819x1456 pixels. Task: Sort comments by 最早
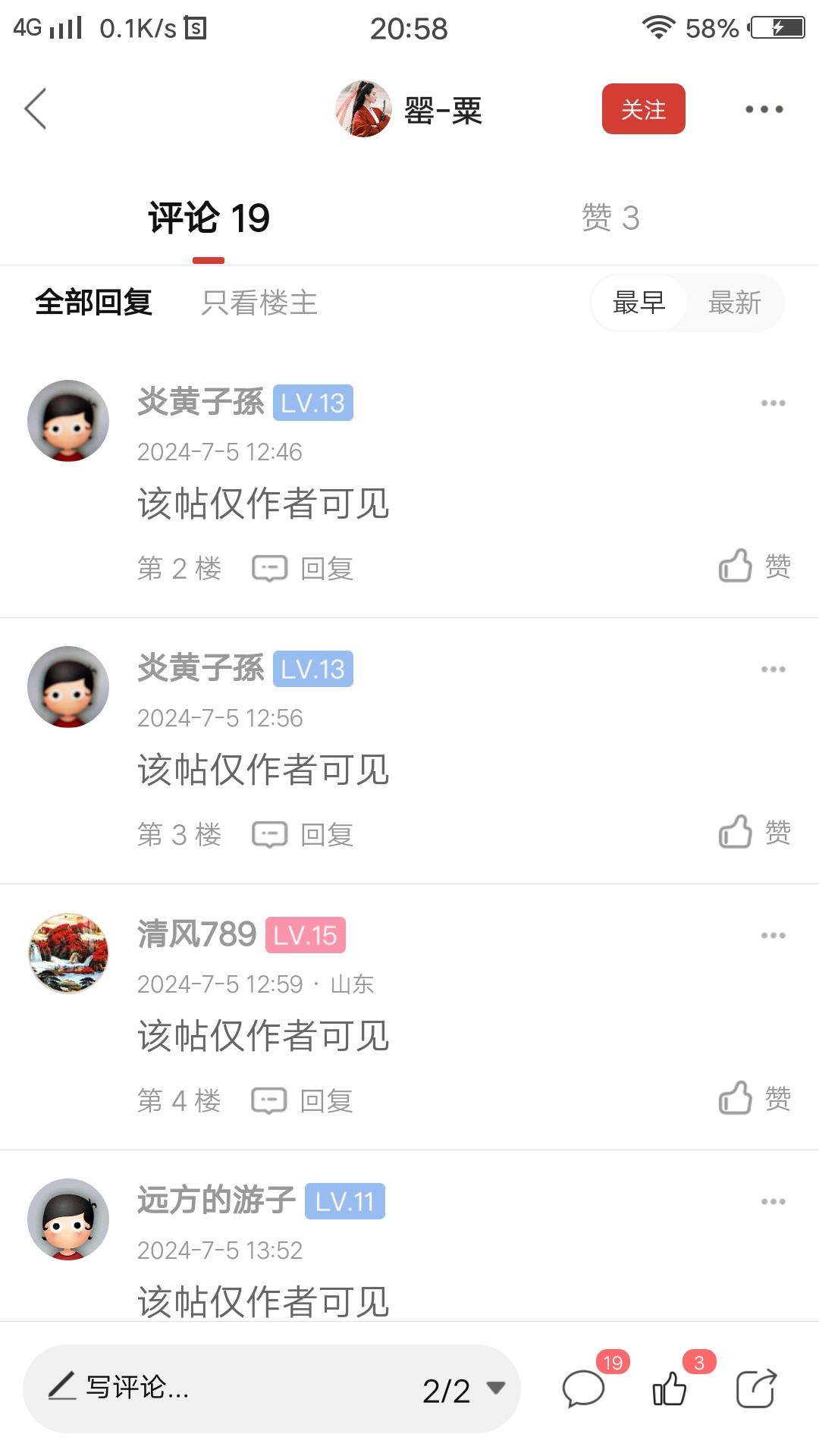[639, 303]
